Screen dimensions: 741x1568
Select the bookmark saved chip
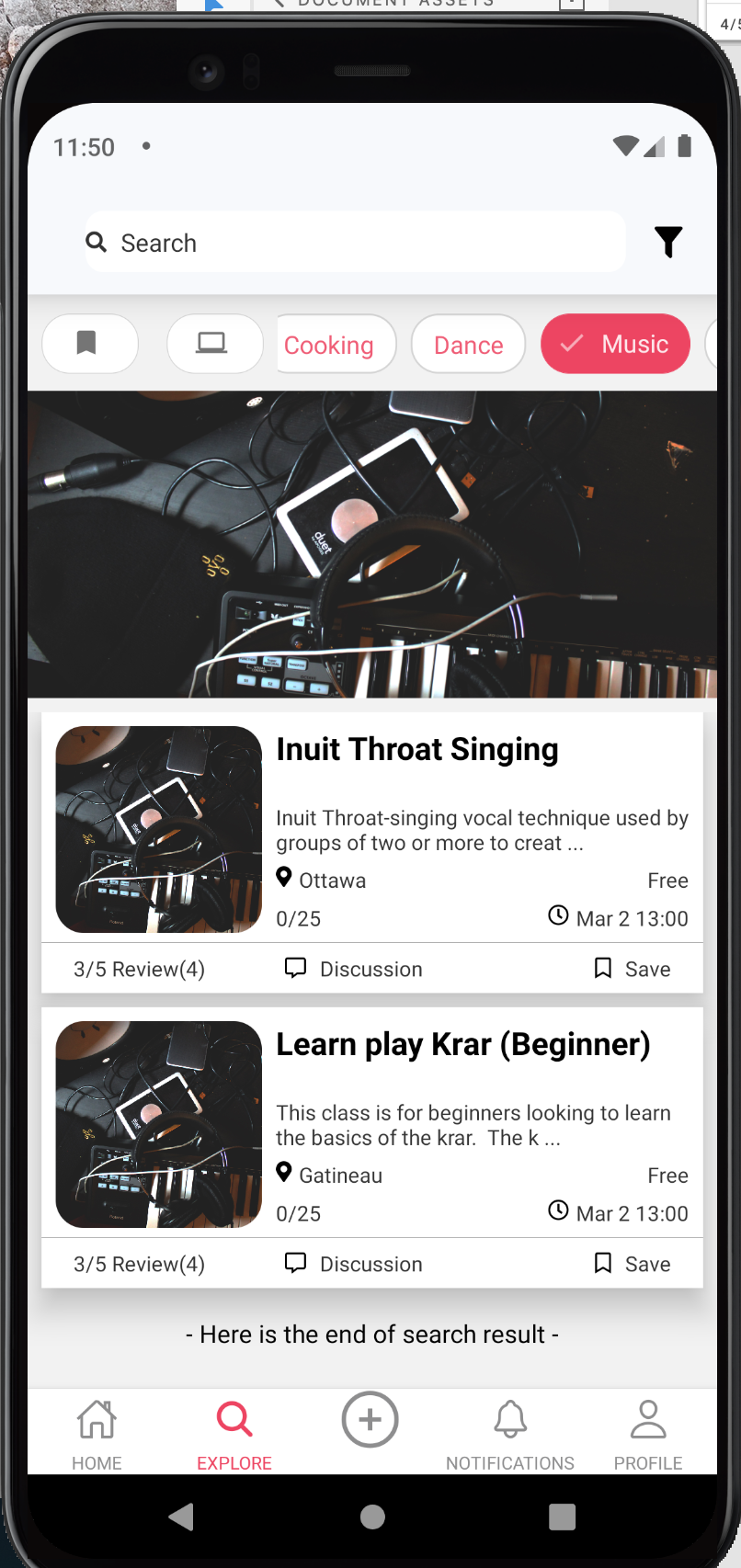[90, 344]
